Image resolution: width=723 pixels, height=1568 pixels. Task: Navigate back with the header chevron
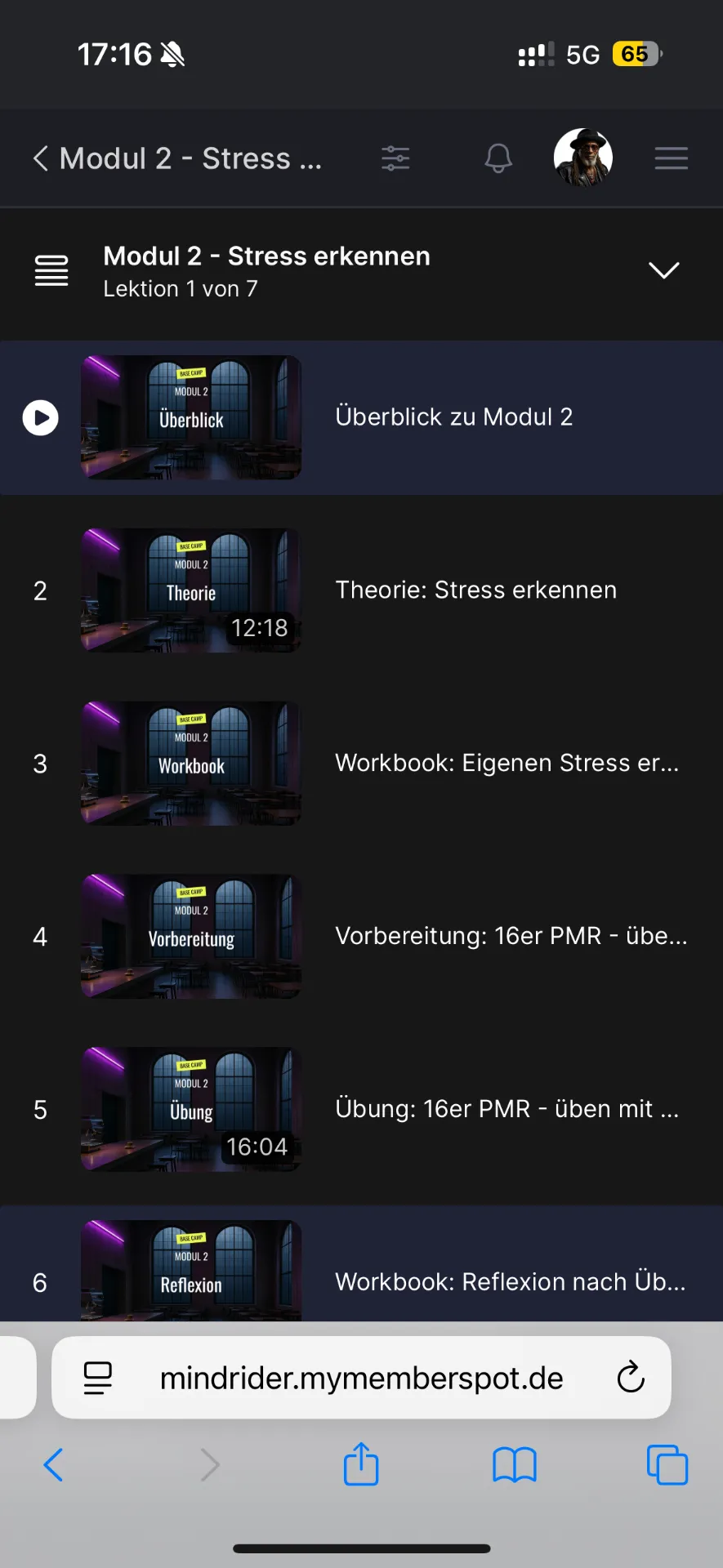(x=39, y=158)
